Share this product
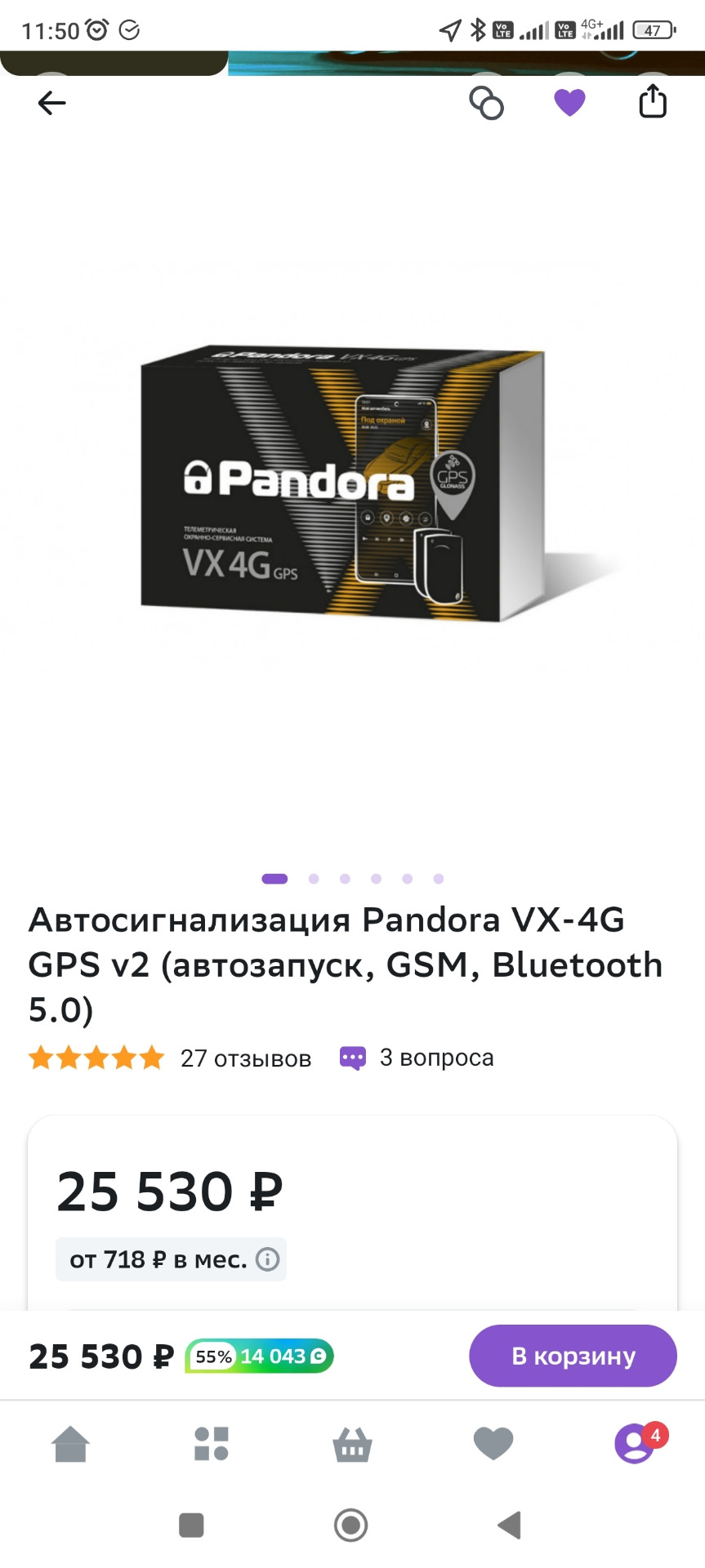The height and width of the screenshot is (1568, 705). click(x=652, y=102)
